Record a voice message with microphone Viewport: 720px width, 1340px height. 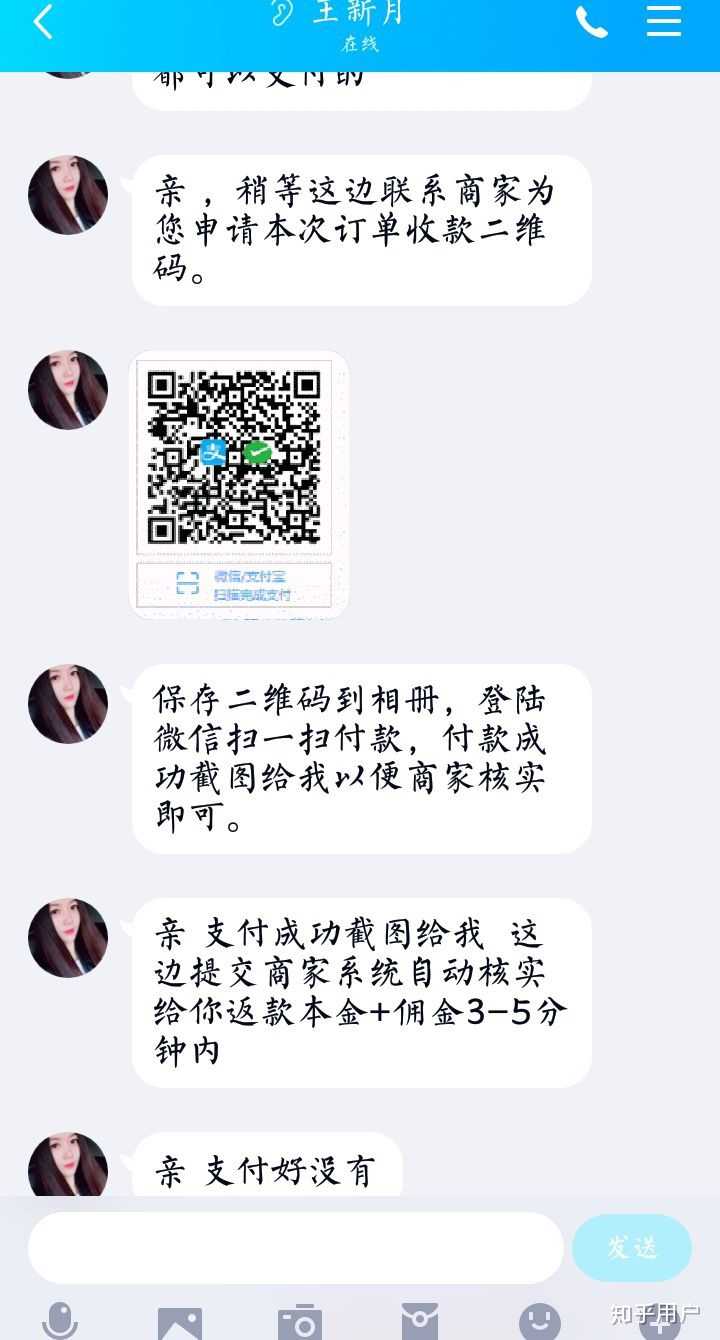pyautogui.click(x=60, y=1320)
